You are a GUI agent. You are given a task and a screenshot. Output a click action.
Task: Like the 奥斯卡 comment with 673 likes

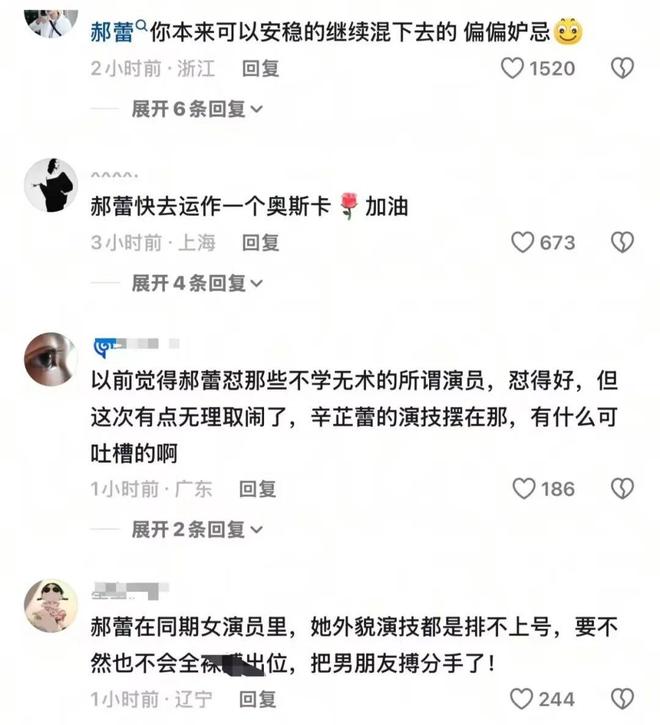point(523,242)
